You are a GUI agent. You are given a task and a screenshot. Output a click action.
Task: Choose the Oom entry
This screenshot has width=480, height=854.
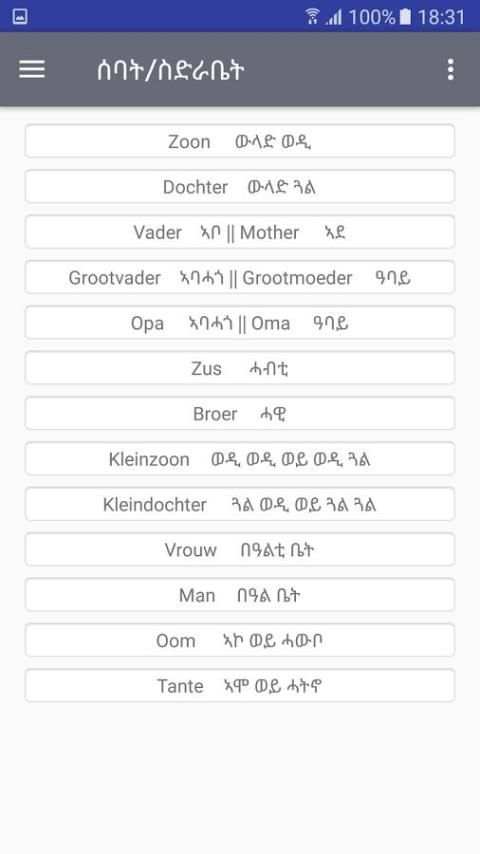point(240,640)
